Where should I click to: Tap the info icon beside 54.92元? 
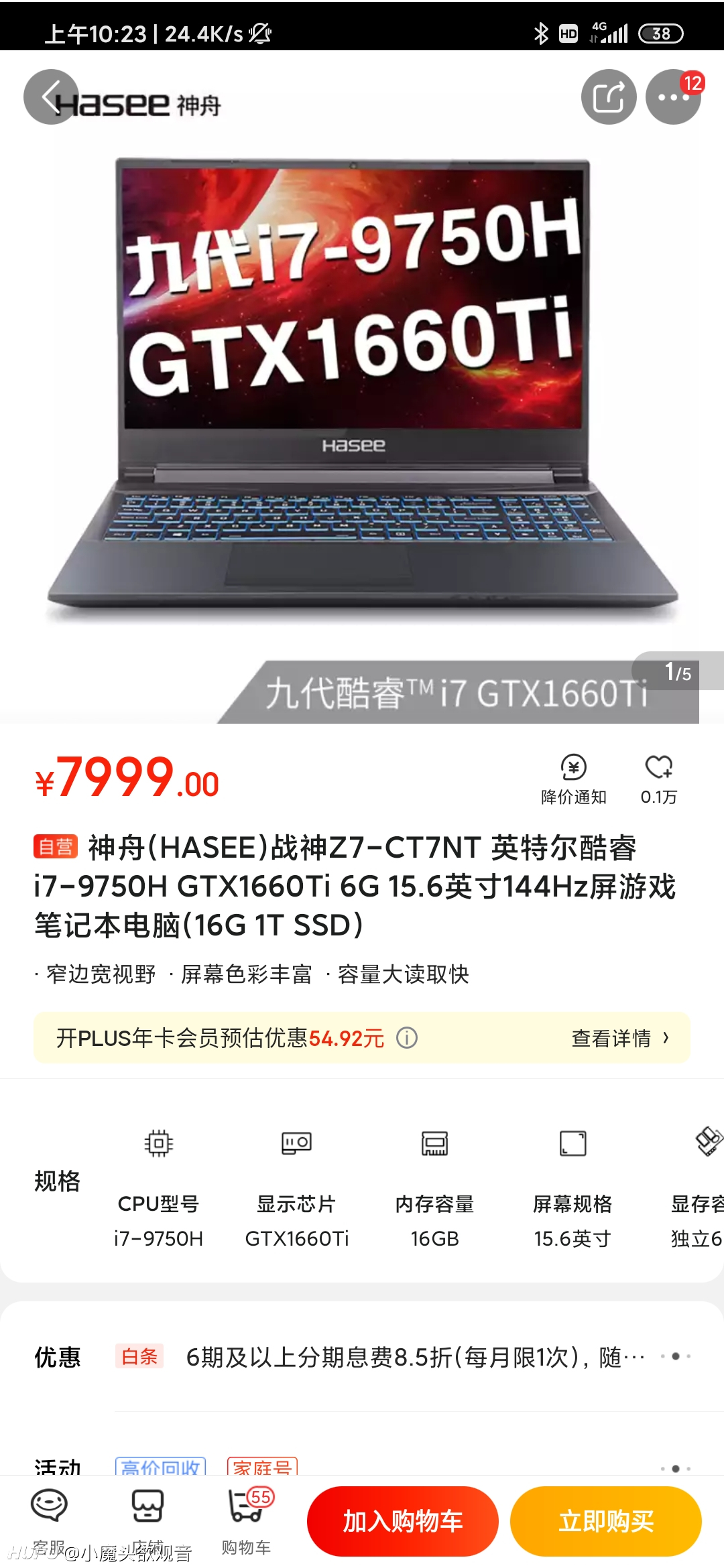click(x=407, y=1038)
